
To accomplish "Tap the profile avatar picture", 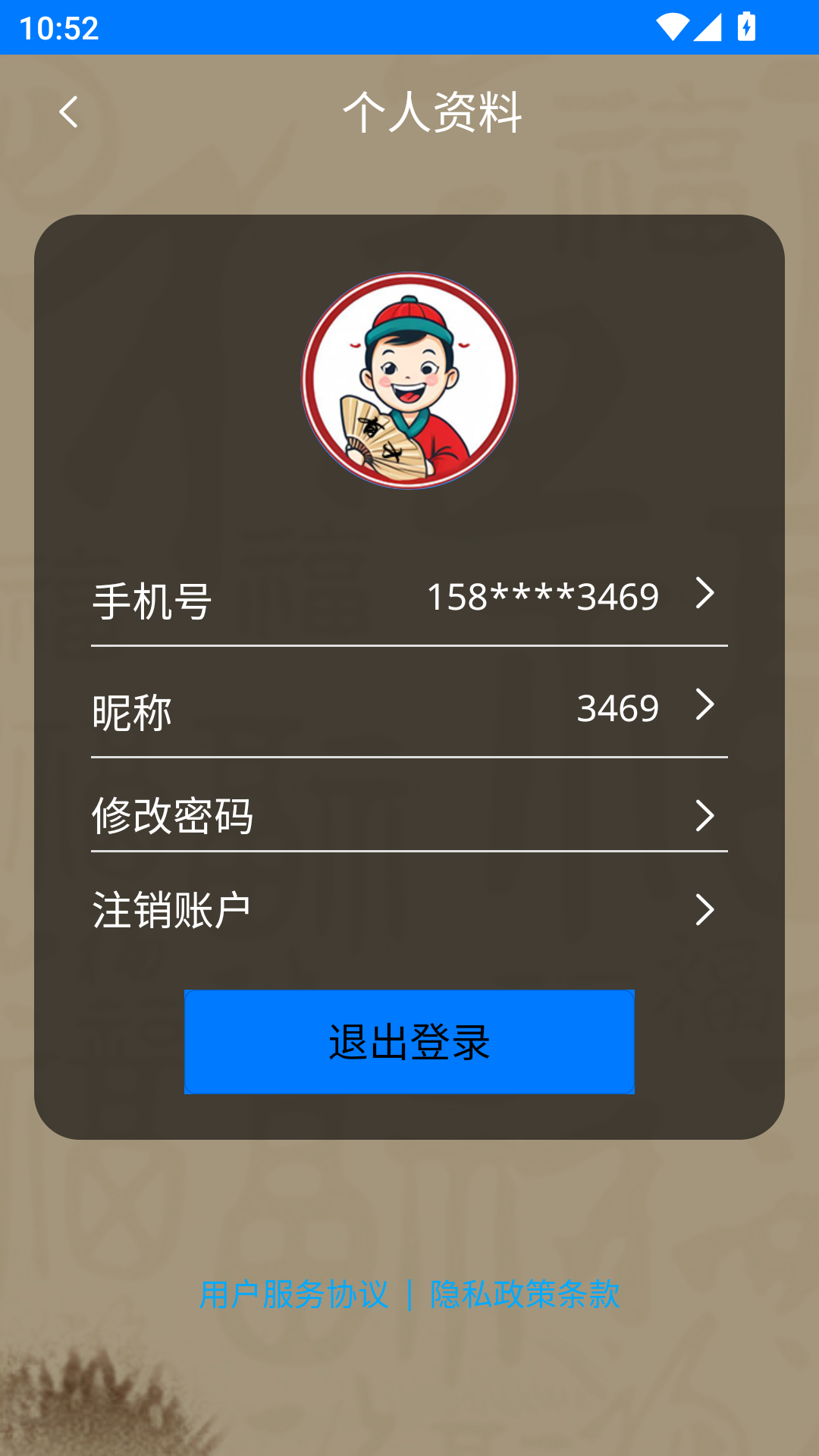I will [409, 381].
